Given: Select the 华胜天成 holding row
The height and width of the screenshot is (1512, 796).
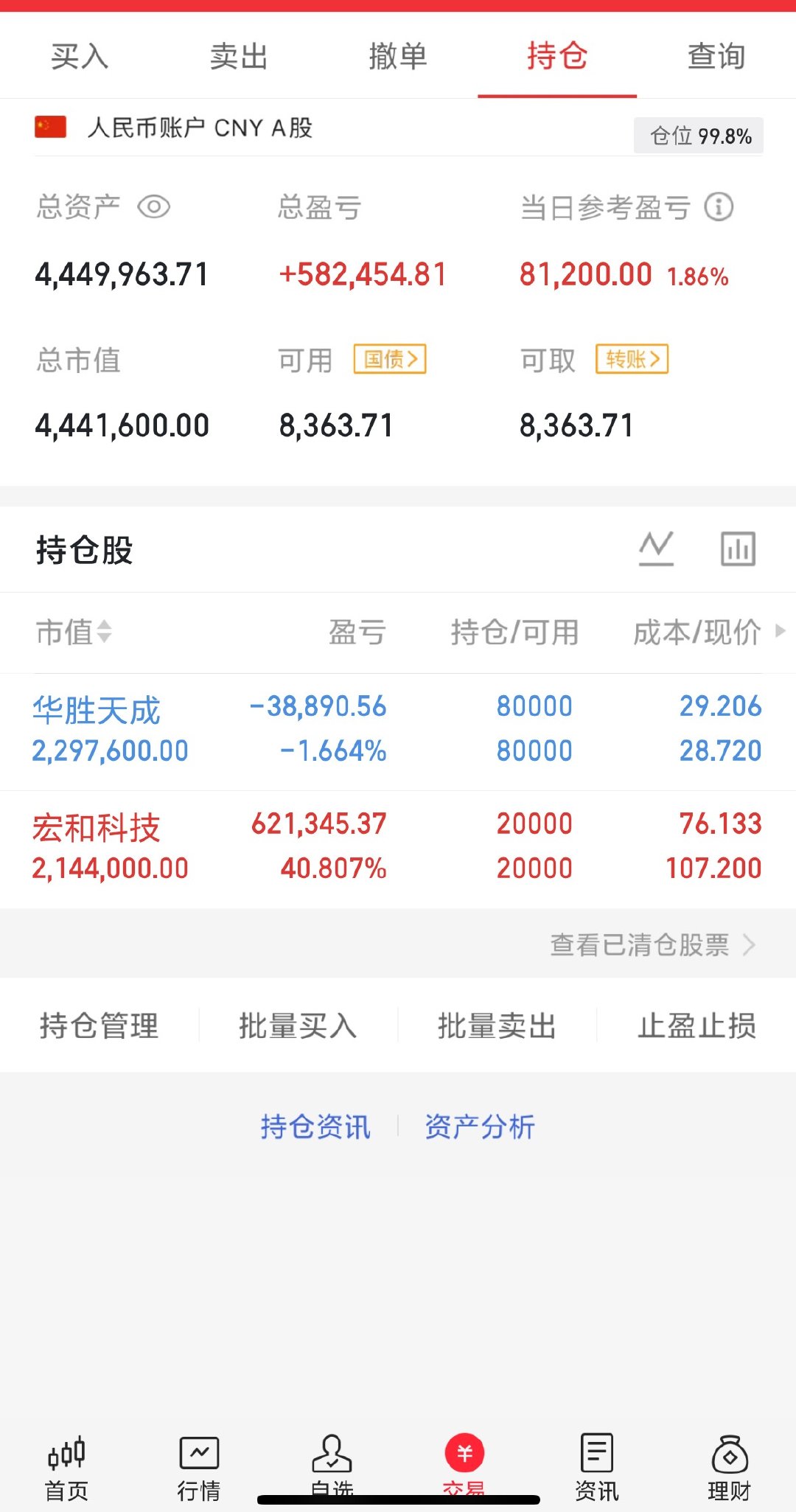Looking at the screenshot, I should coord(295,730).
